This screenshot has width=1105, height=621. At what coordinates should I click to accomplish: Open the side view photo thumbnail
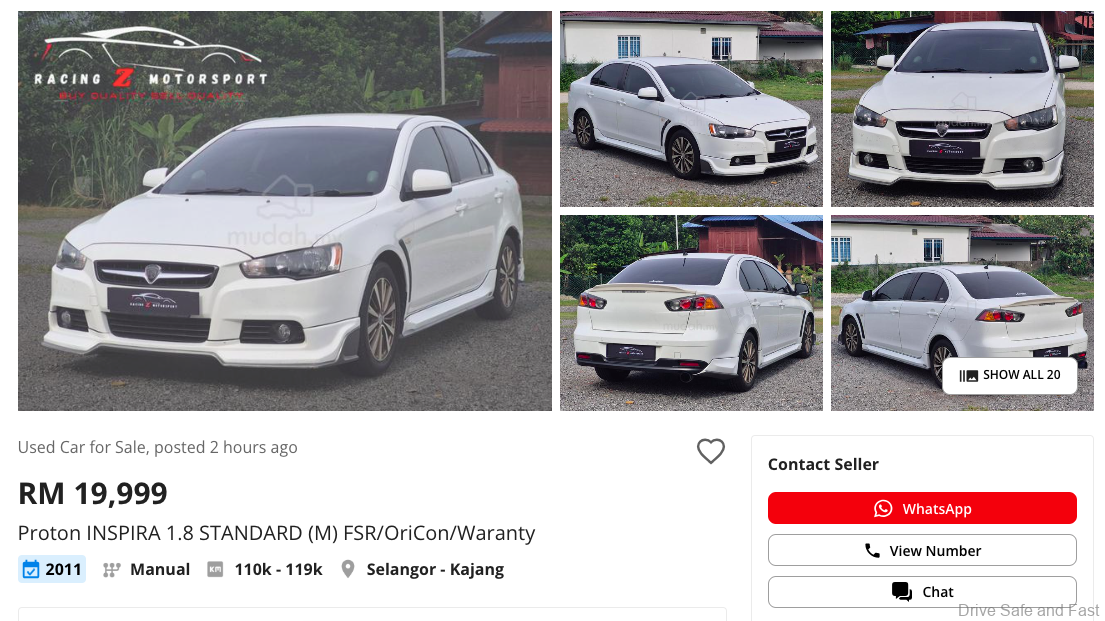click(691, 109)
